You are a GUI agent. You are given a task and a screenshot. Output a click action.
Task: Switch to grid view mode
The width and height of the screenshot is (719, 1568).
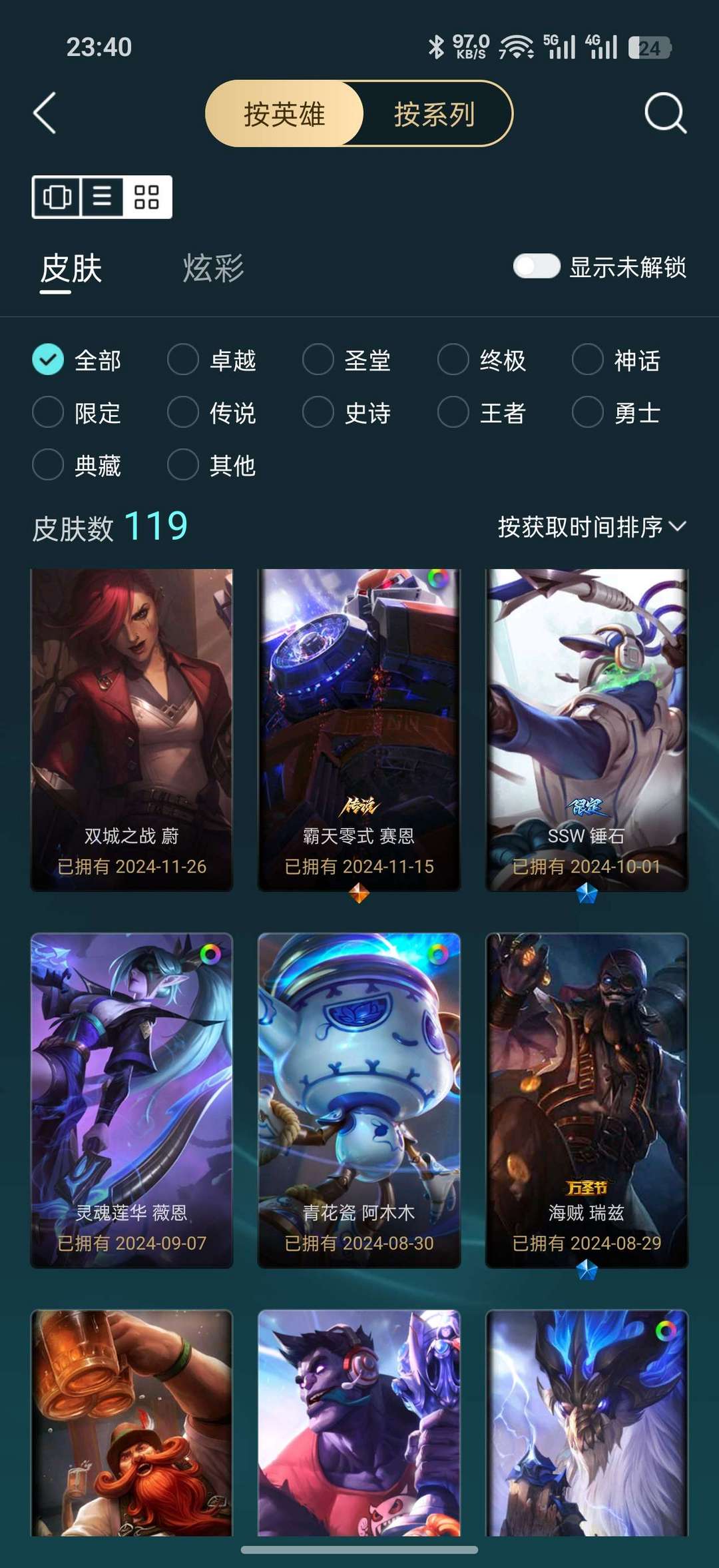pos(148,198)
